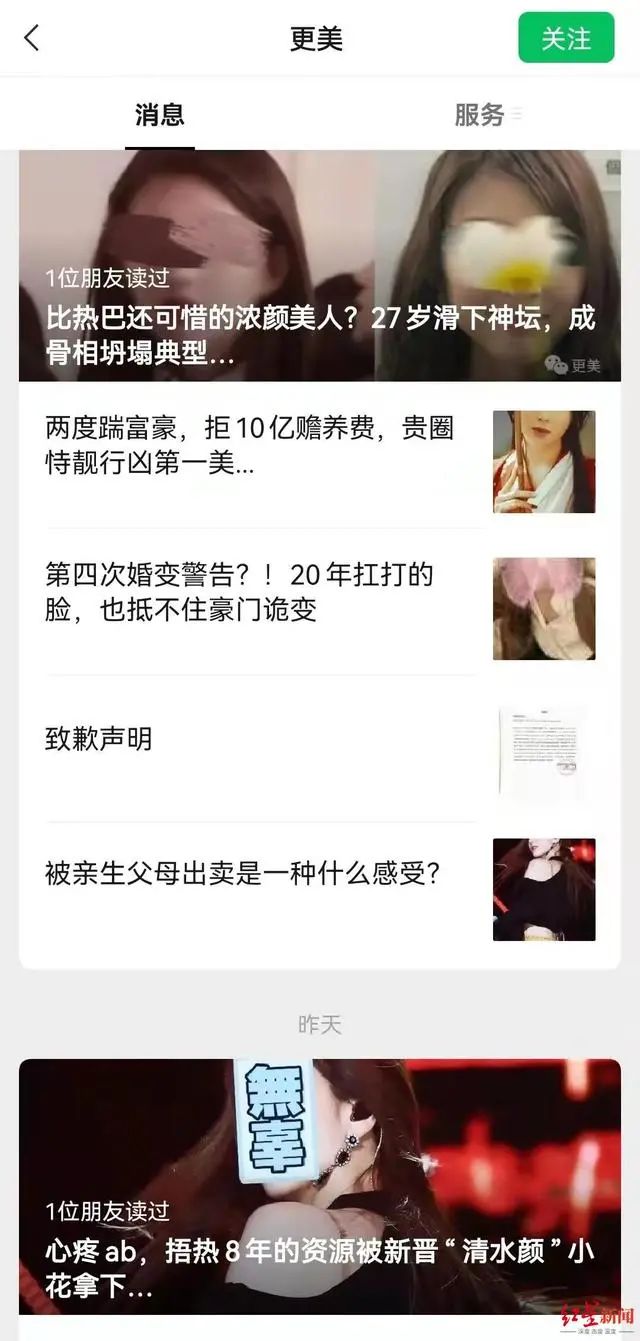Go back using the arrow icon
The width and height of the screenshot is (640, 1341).
tap(32, 38)
